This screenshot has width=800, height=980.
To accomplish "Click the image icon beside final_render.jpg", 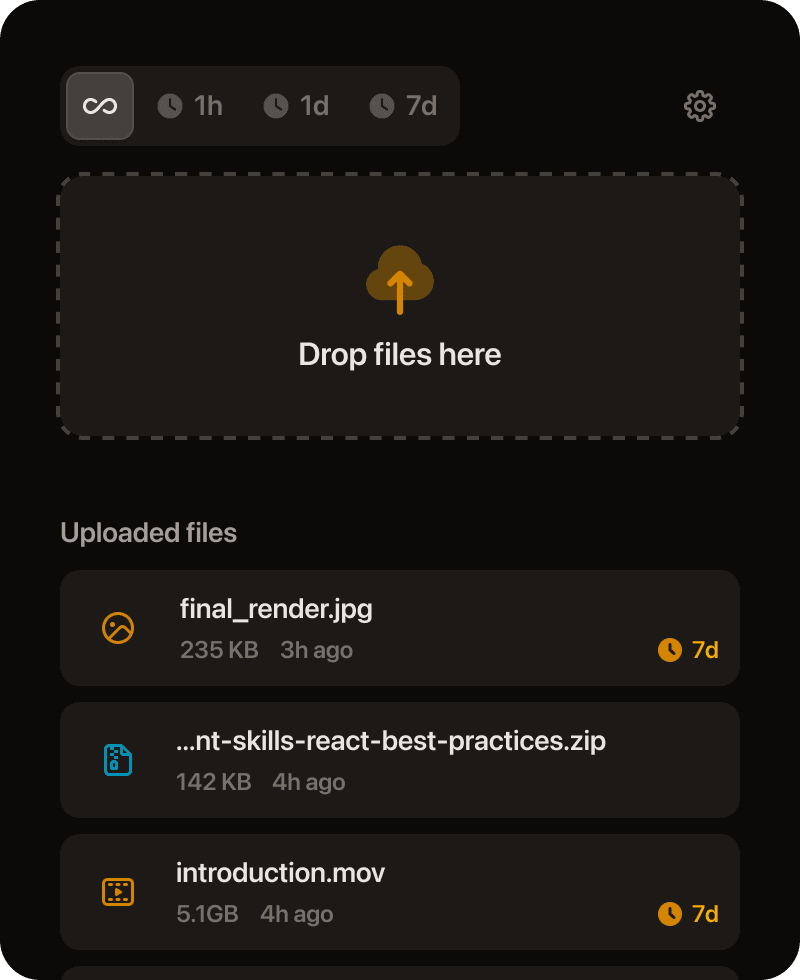I will tap(118, 629).
